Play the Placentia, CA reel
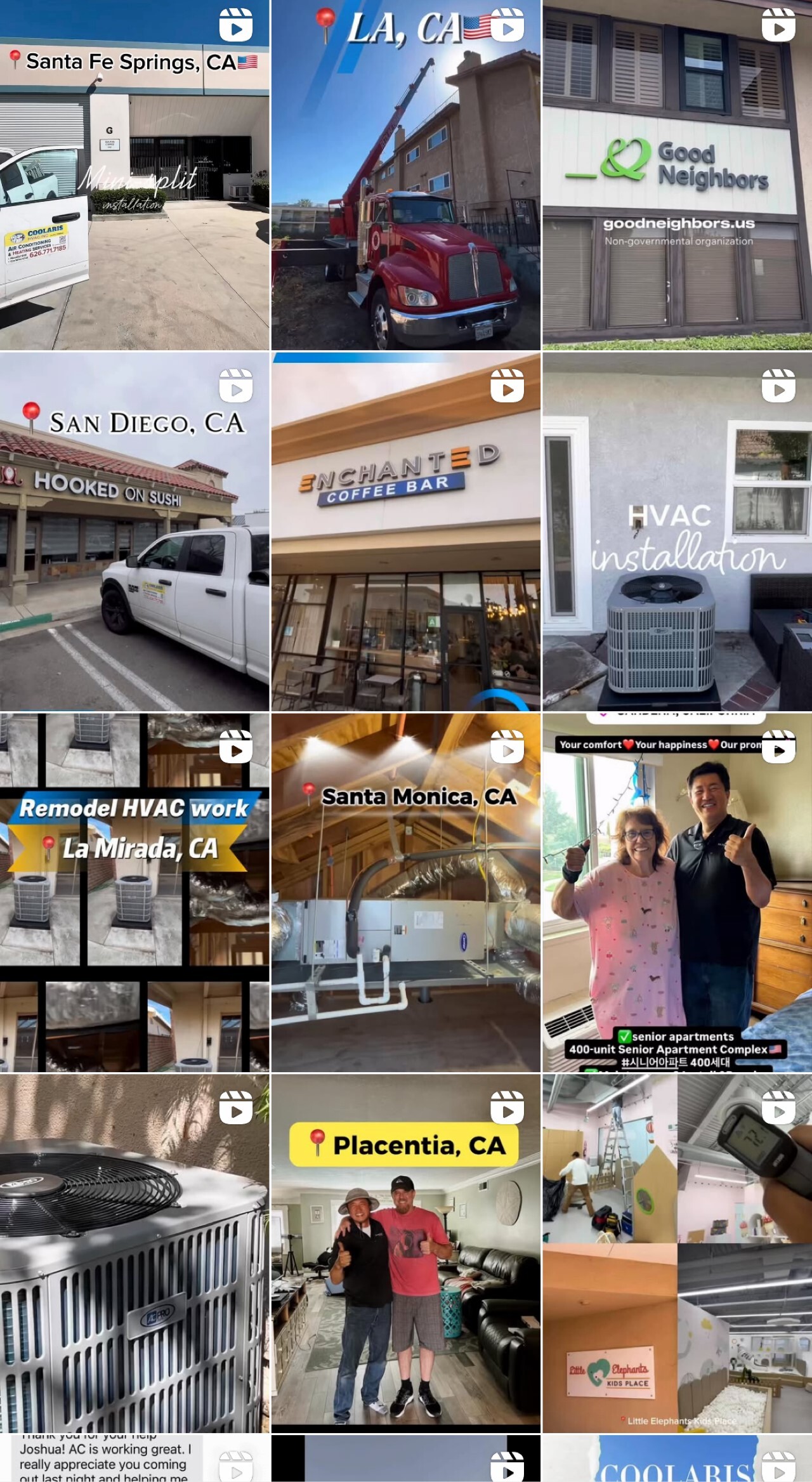The height and width of the screenshot is (1482, 812). (x=406, y=1253)
